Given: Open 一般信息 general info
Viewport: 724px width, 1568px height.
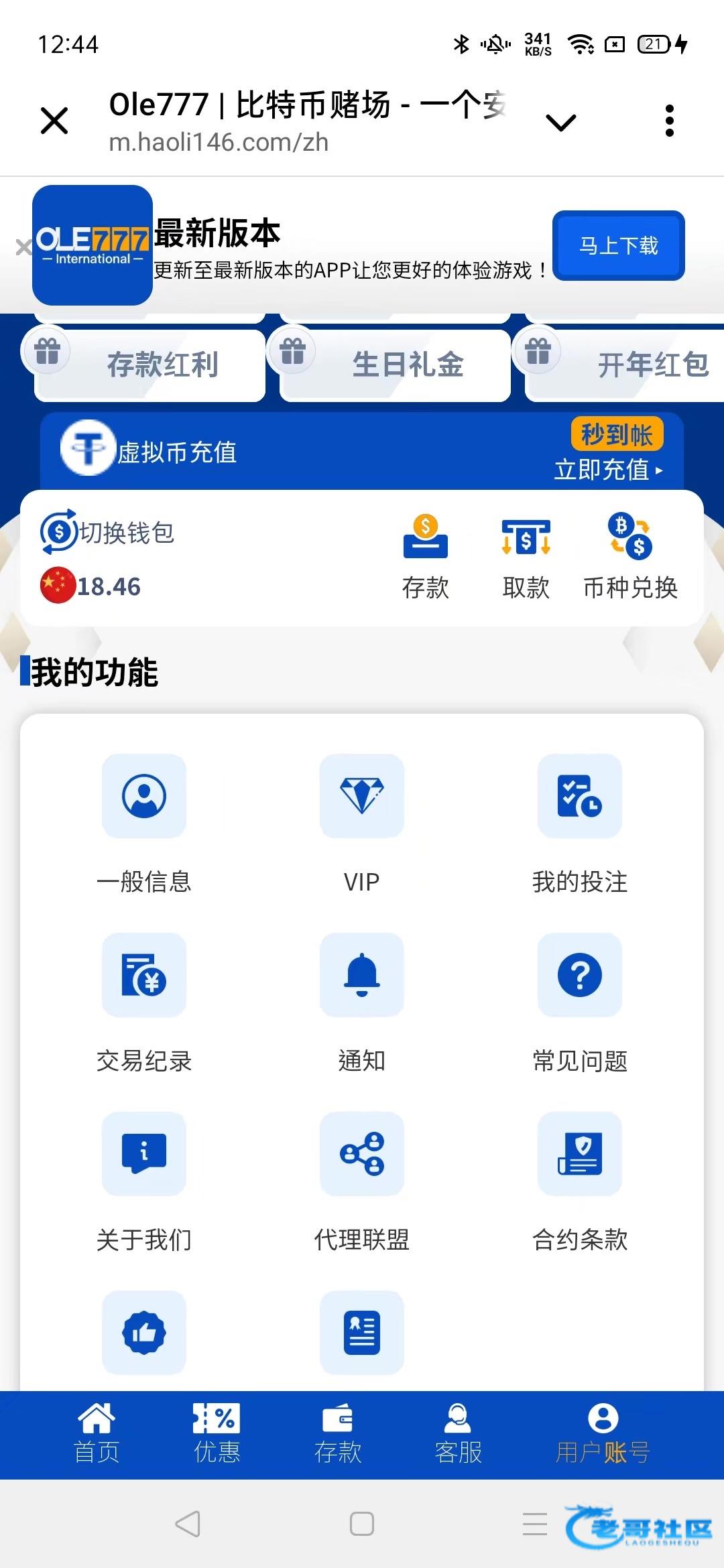Looking at the screenshot, I should (x=144, y=824).
